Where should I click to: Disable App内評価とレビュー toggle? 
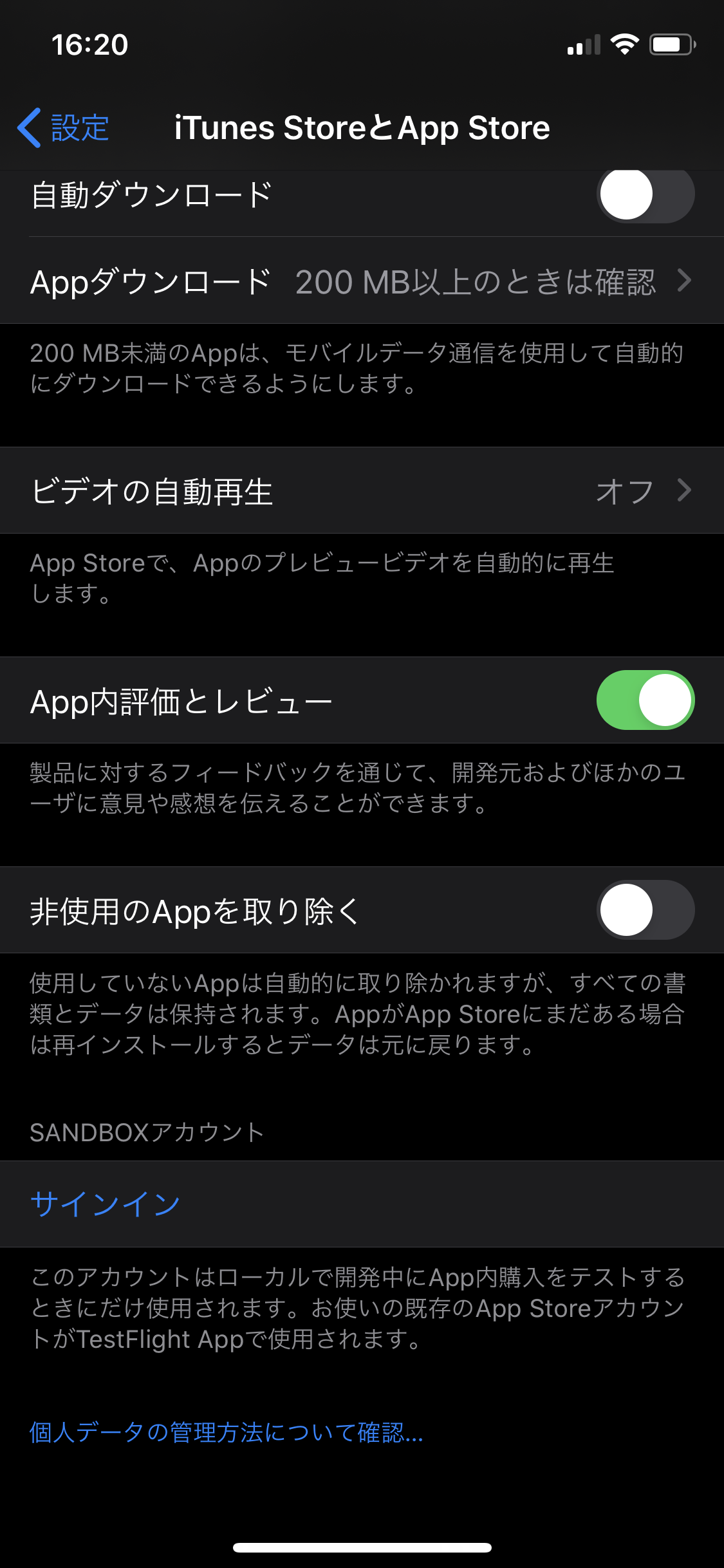coord(646,700)
